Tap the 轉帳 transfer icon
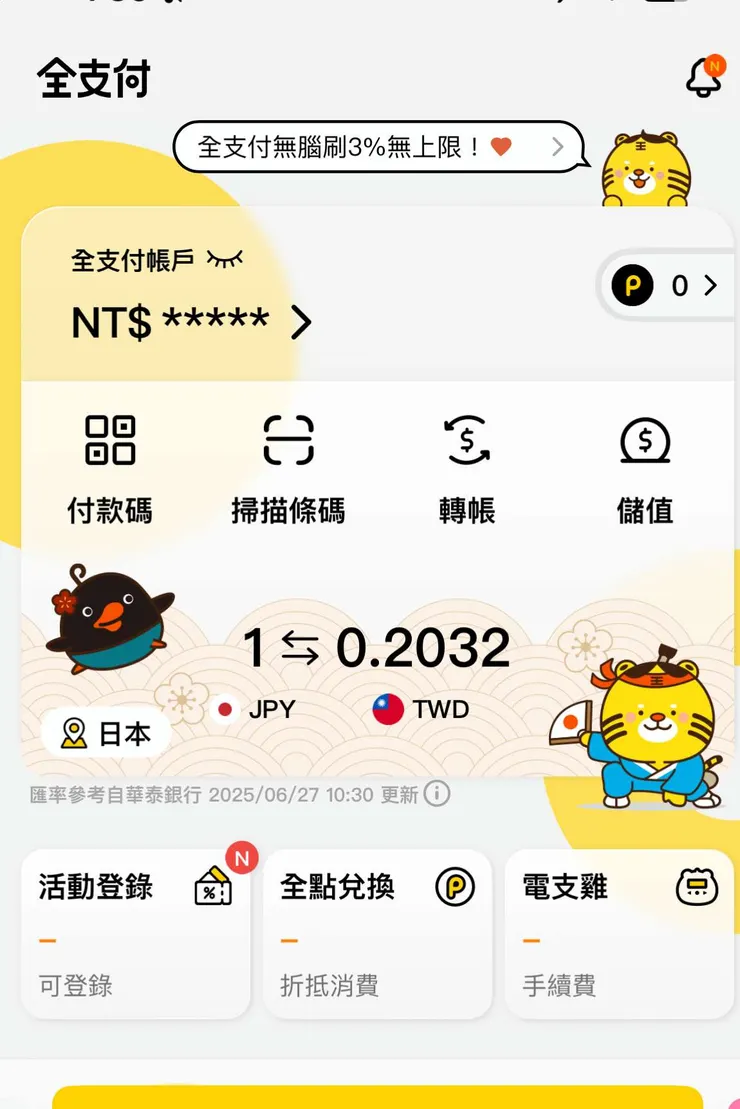The width and height of the screenshot is (740, 1109). 466,440
